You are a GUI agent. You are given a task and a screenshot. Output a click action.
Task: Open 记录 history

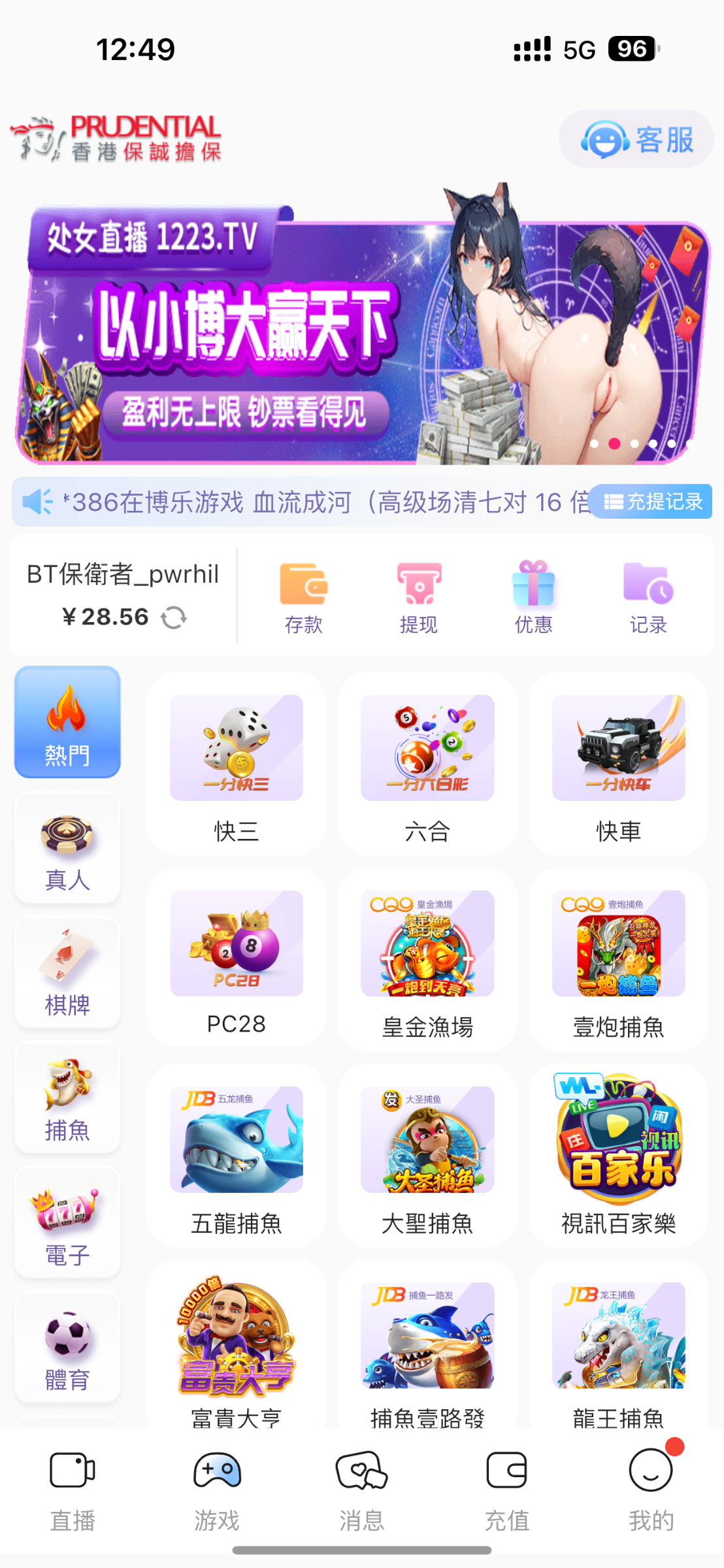click(x=648, y=597)
